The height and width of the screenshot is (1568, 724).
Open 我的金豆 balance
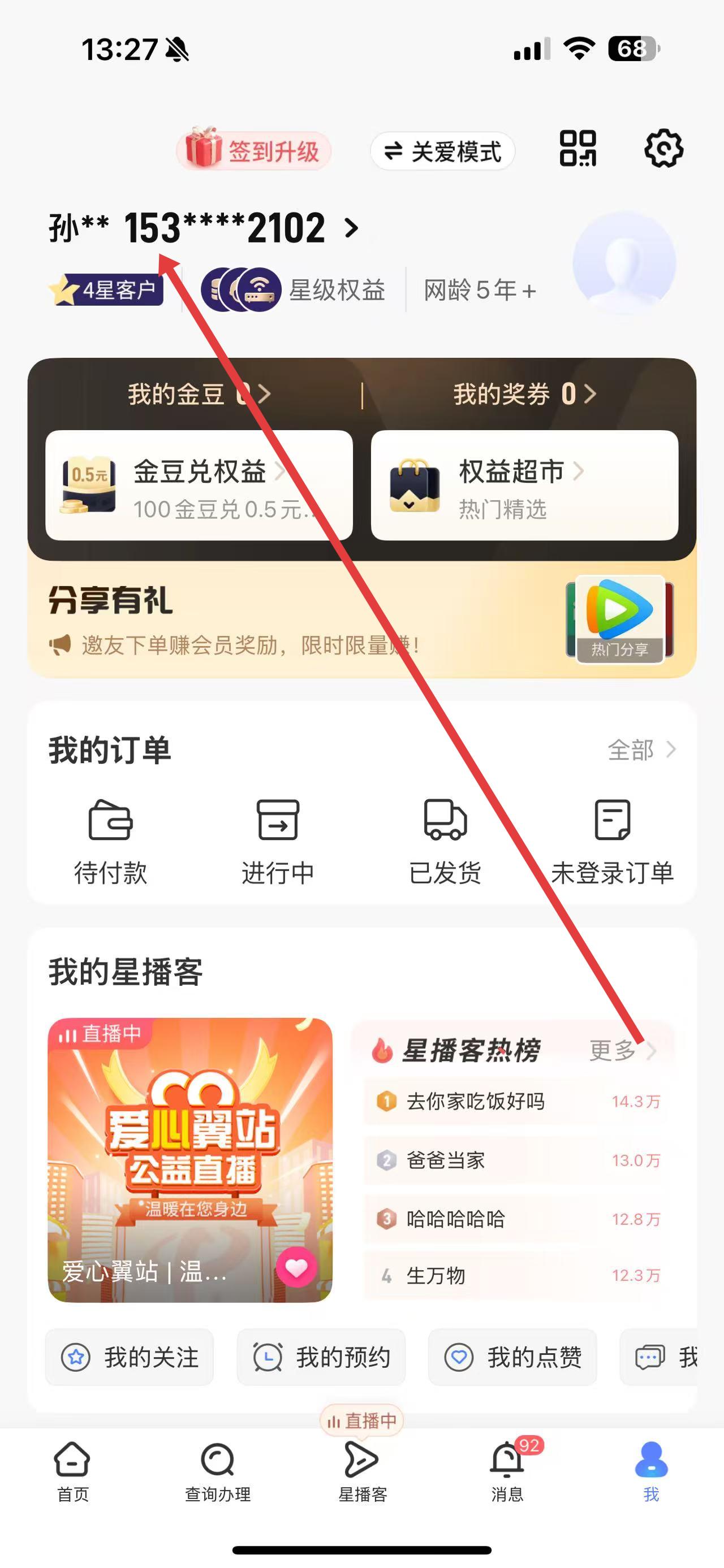click(199, 394)
